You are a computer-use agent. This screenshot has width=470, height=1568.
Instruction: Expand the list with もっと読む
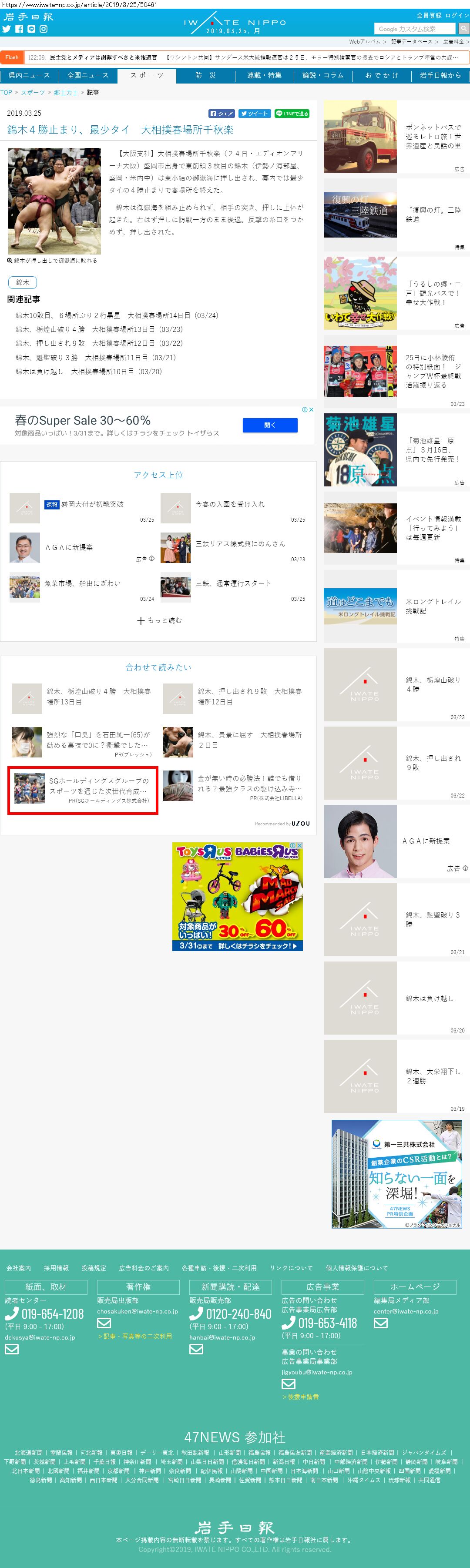(x=159, y=620)
